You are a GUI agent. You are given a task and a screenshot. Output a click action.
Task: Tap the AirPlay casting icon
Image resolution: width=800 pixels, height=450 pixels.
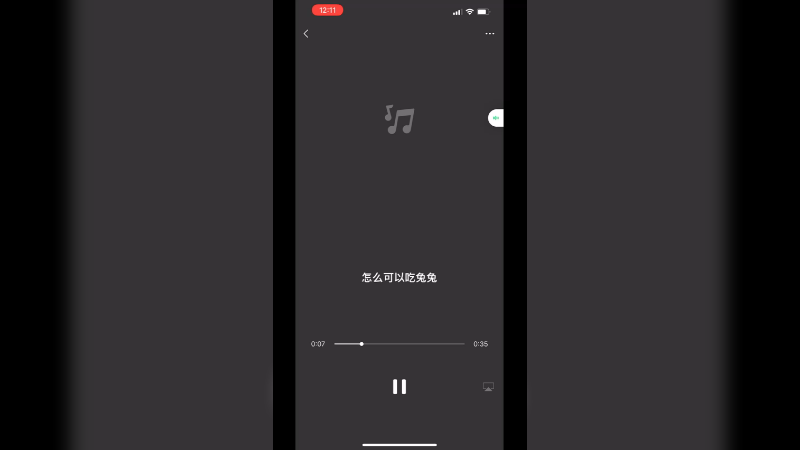coord(488,387)
